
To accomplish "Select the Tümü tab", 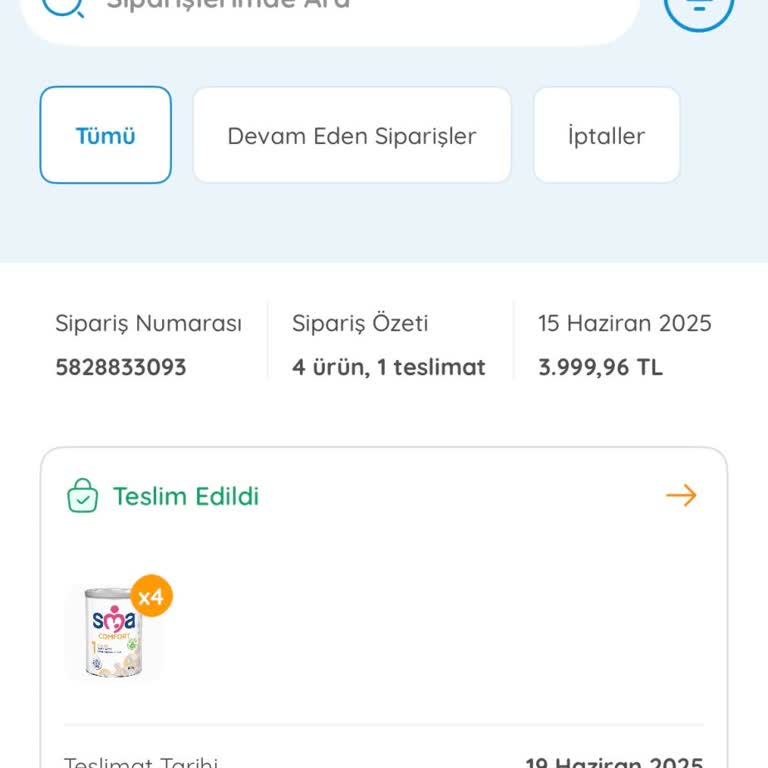I will click(106, 135).
